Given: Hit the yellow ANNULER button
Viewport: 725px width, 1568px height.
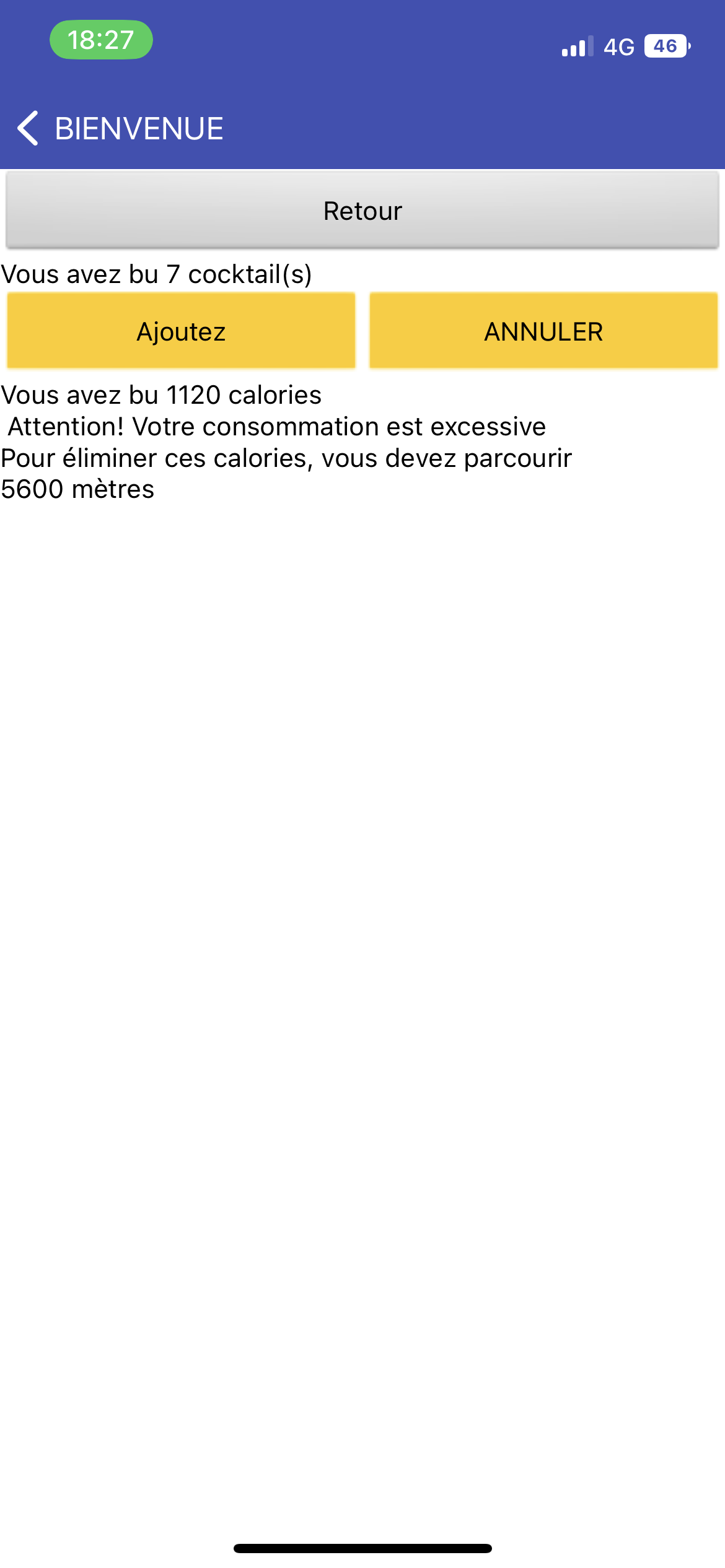Looking at the screenshot, I should [543, 331].
